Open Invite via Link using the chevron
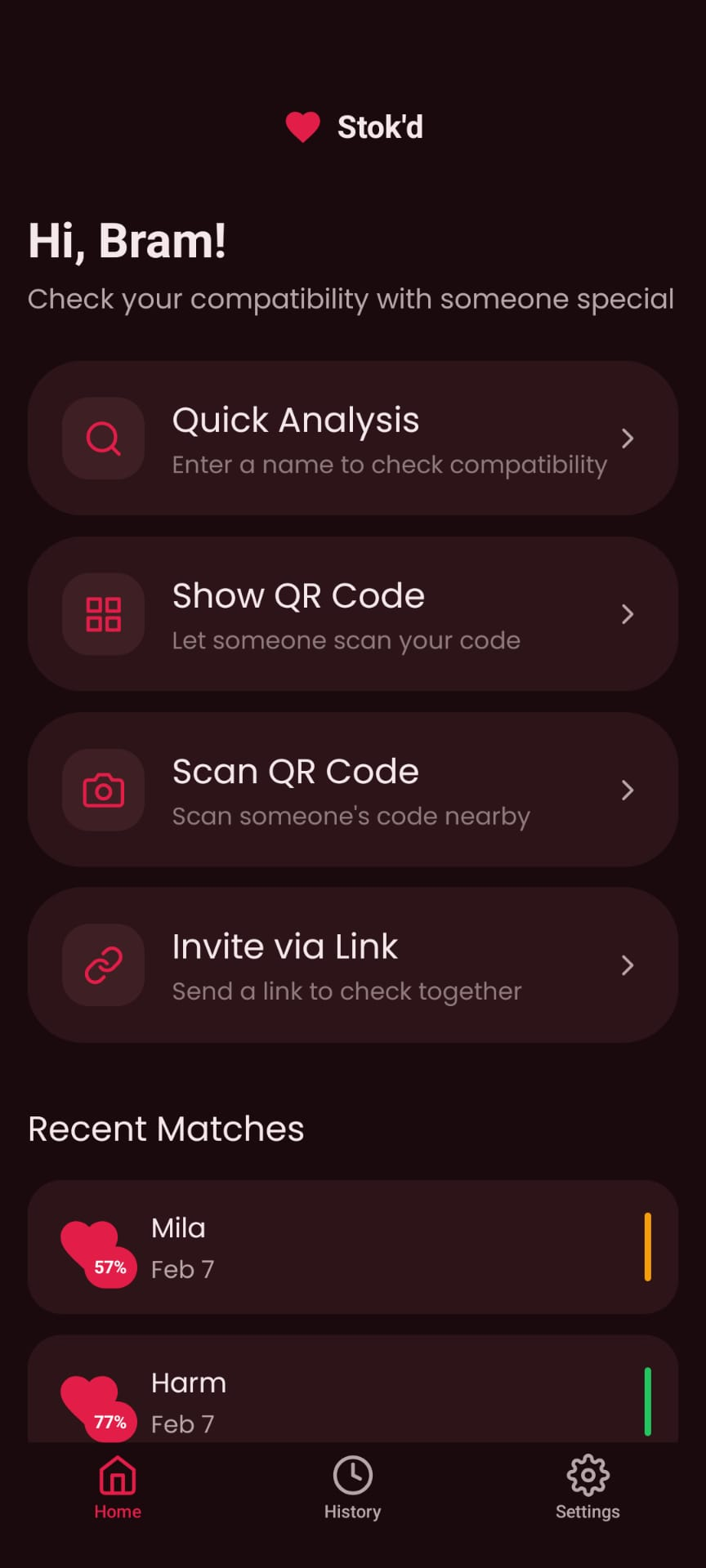This screenshot has width=706, height=1568. 628,965
